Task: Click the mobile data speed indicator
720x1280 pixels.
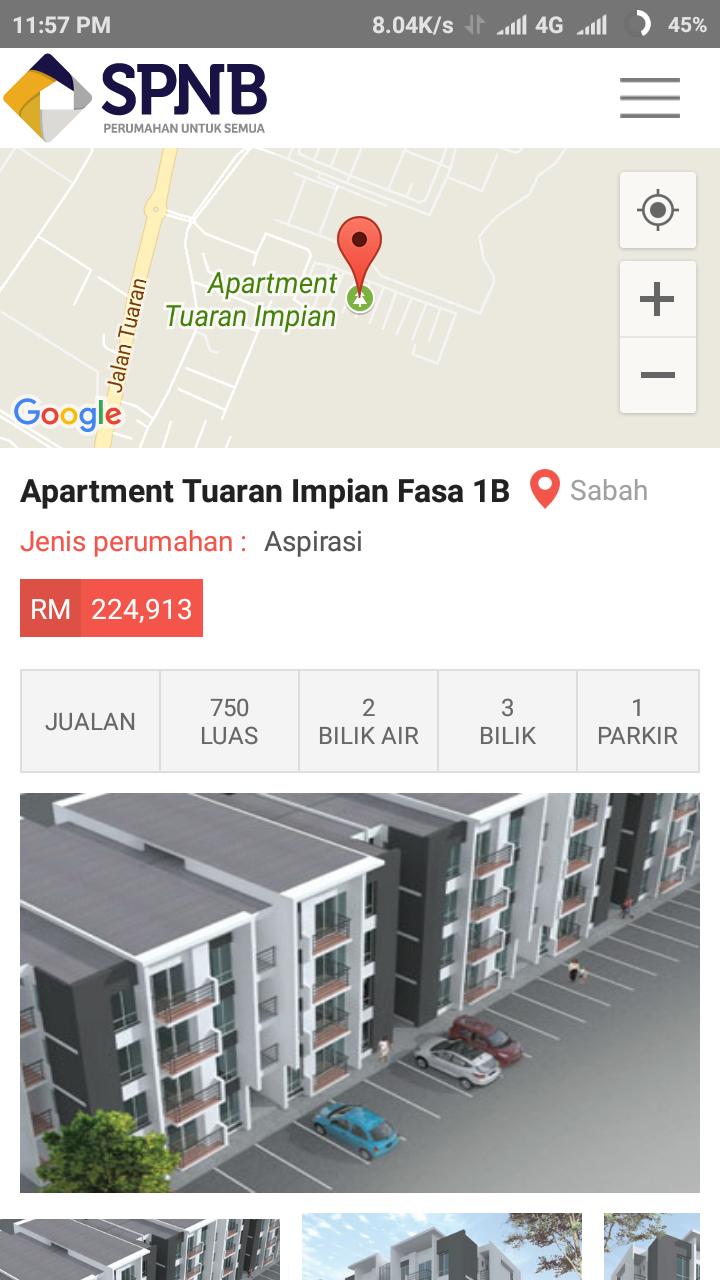Action: pyautogui.click(x=404, y=21)
